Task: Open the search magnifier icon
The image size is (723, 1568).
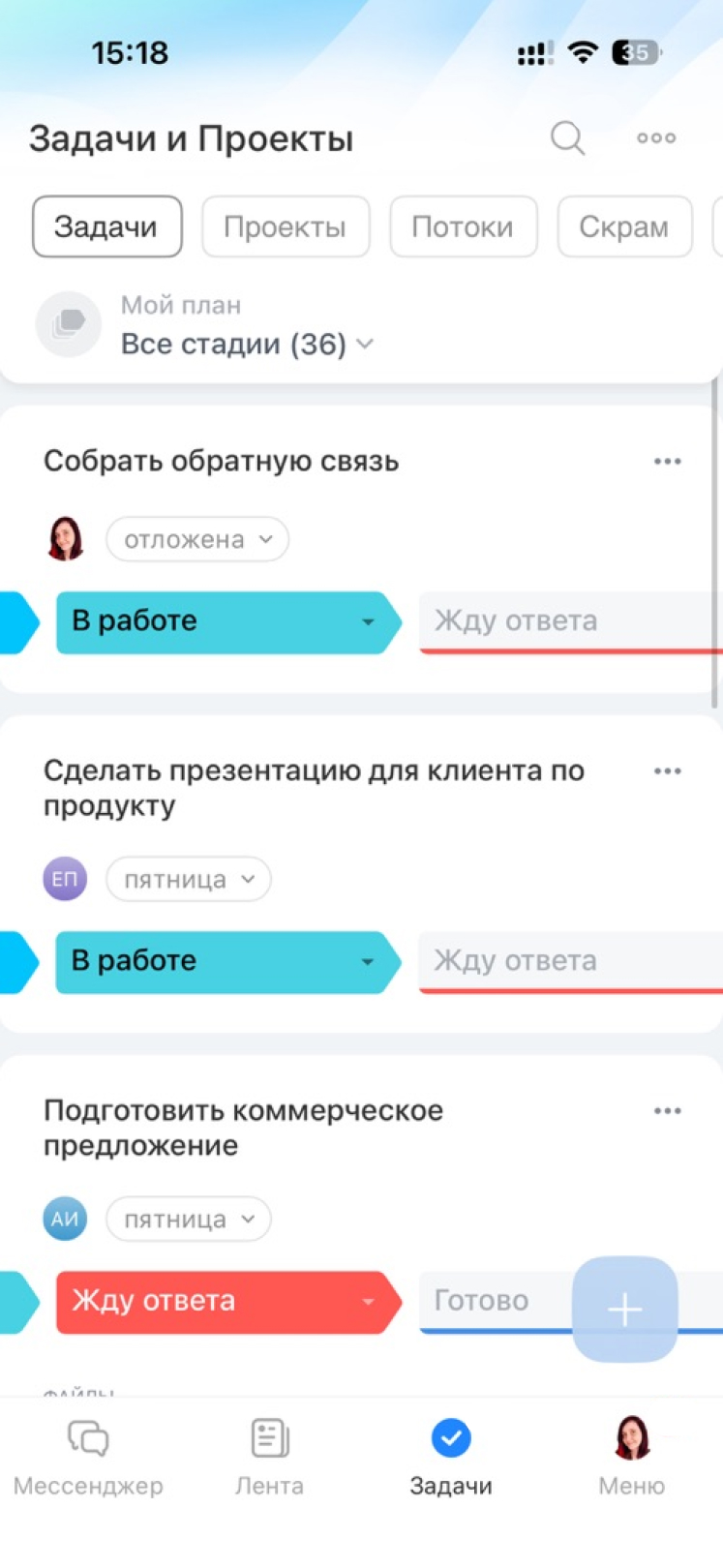Action: 567,138
